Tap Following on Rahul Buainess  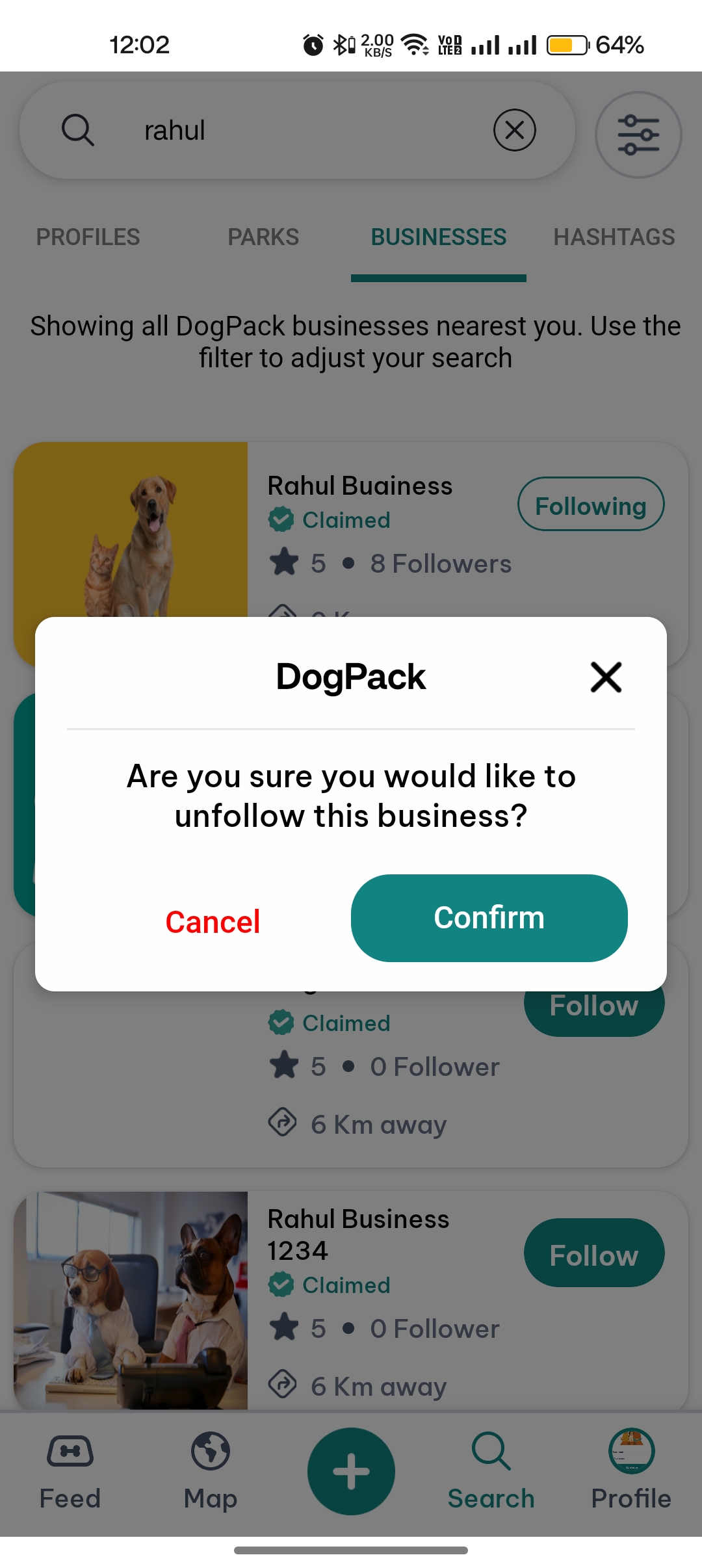tap(590, 504)
